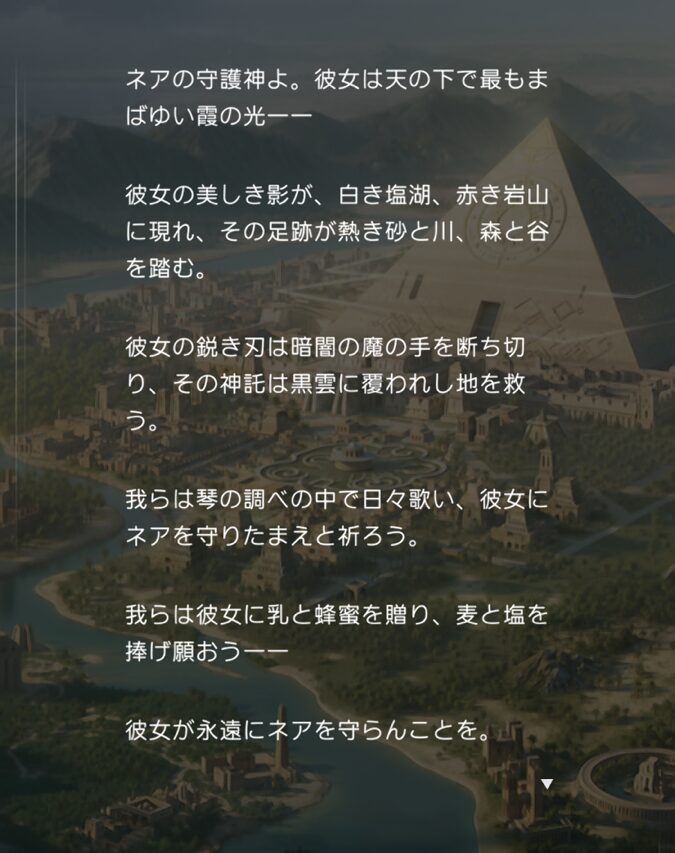Tap the down arrow to continue the story
This screenshot has height=853, width=675.
[547, 783]
